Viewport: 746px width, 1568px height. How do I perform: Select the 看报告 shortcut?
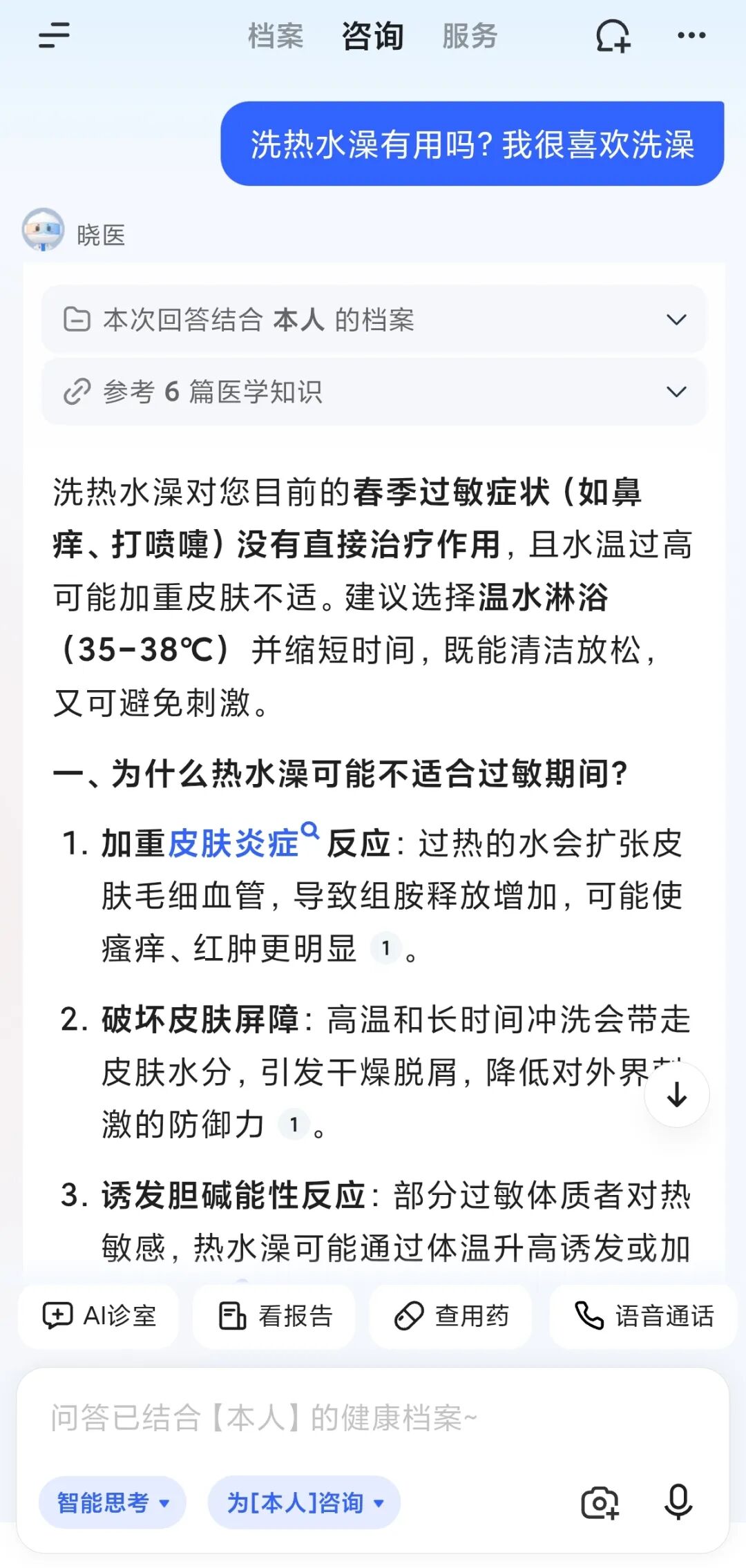(x=275, y=1316)
